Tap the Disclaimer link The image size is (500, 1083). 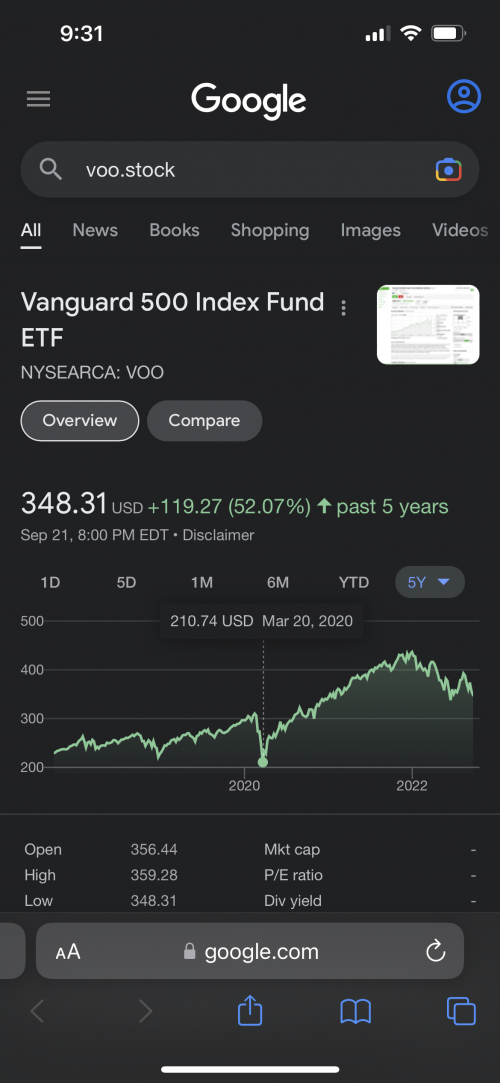218,535
